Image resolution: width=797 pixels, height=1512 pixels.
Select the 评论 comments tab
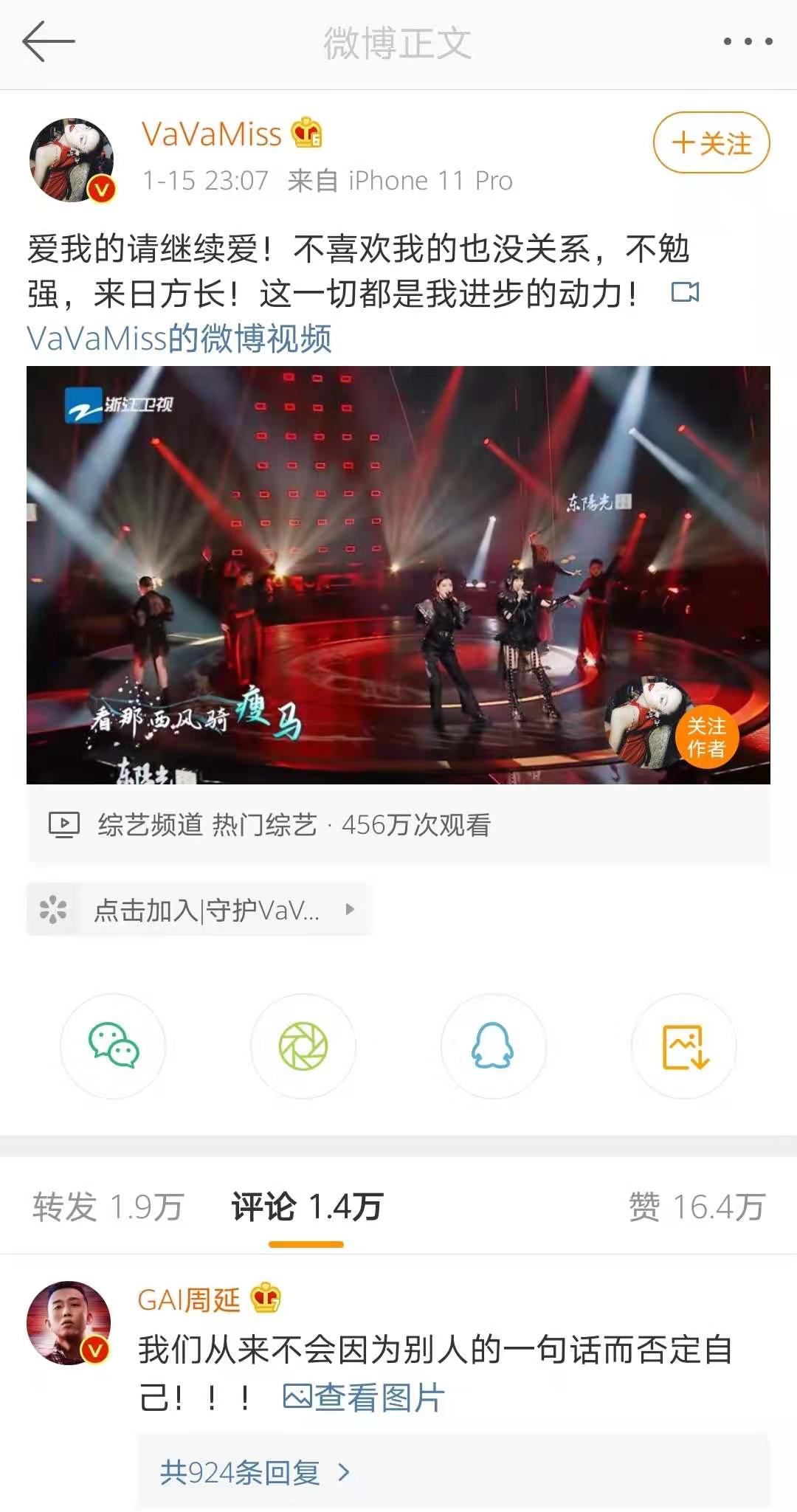306,1207
